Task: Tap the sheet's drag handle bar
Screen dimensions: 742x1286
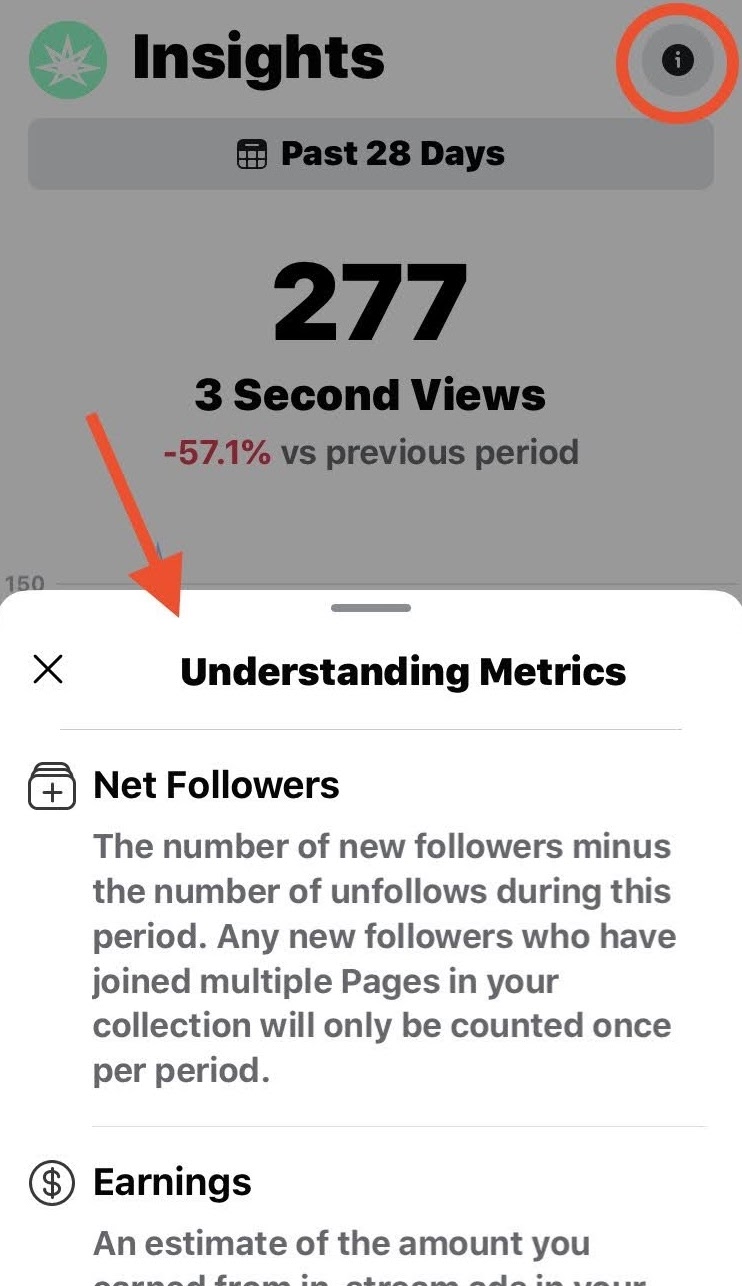Action: (x=370, y=608)
